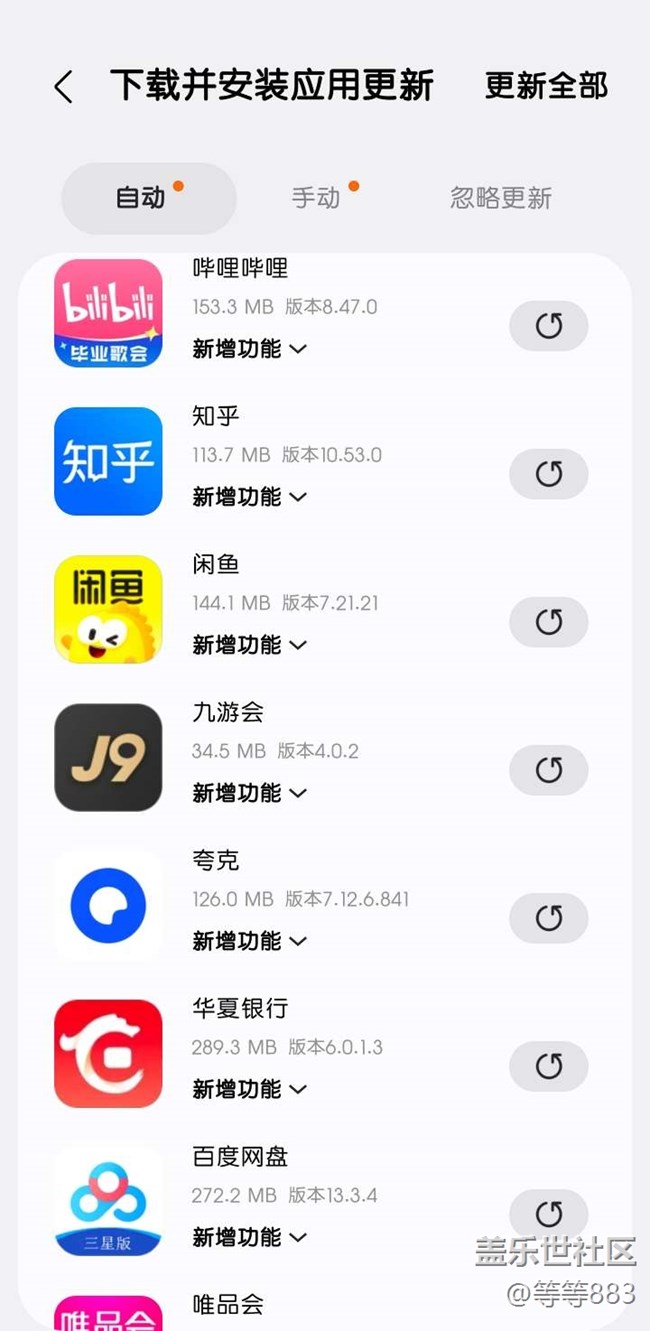650x1331 pixels.
Task: Expand 新增功能 under 知乎
Action: pos(249,497)
